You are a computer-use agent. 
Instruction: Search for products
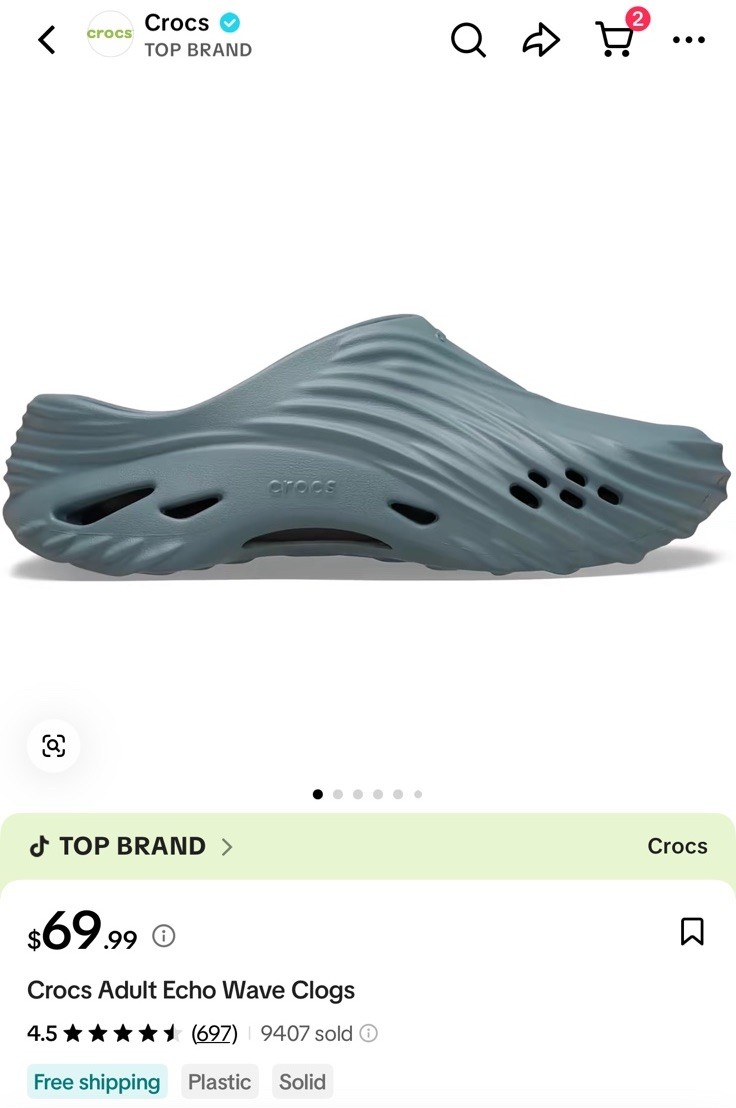[467, 40]
